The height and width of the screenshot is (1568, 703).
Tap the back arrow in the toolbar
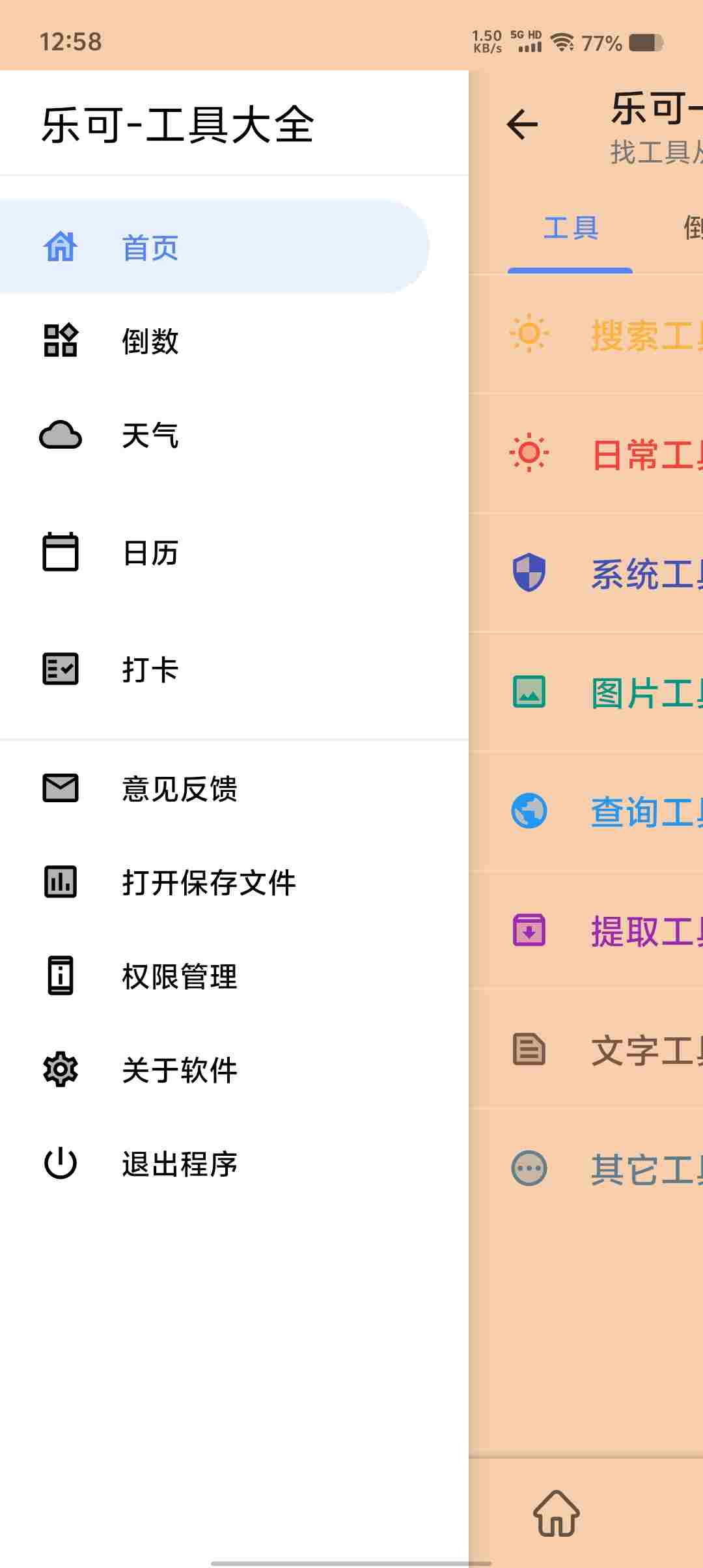click(522, 124)
